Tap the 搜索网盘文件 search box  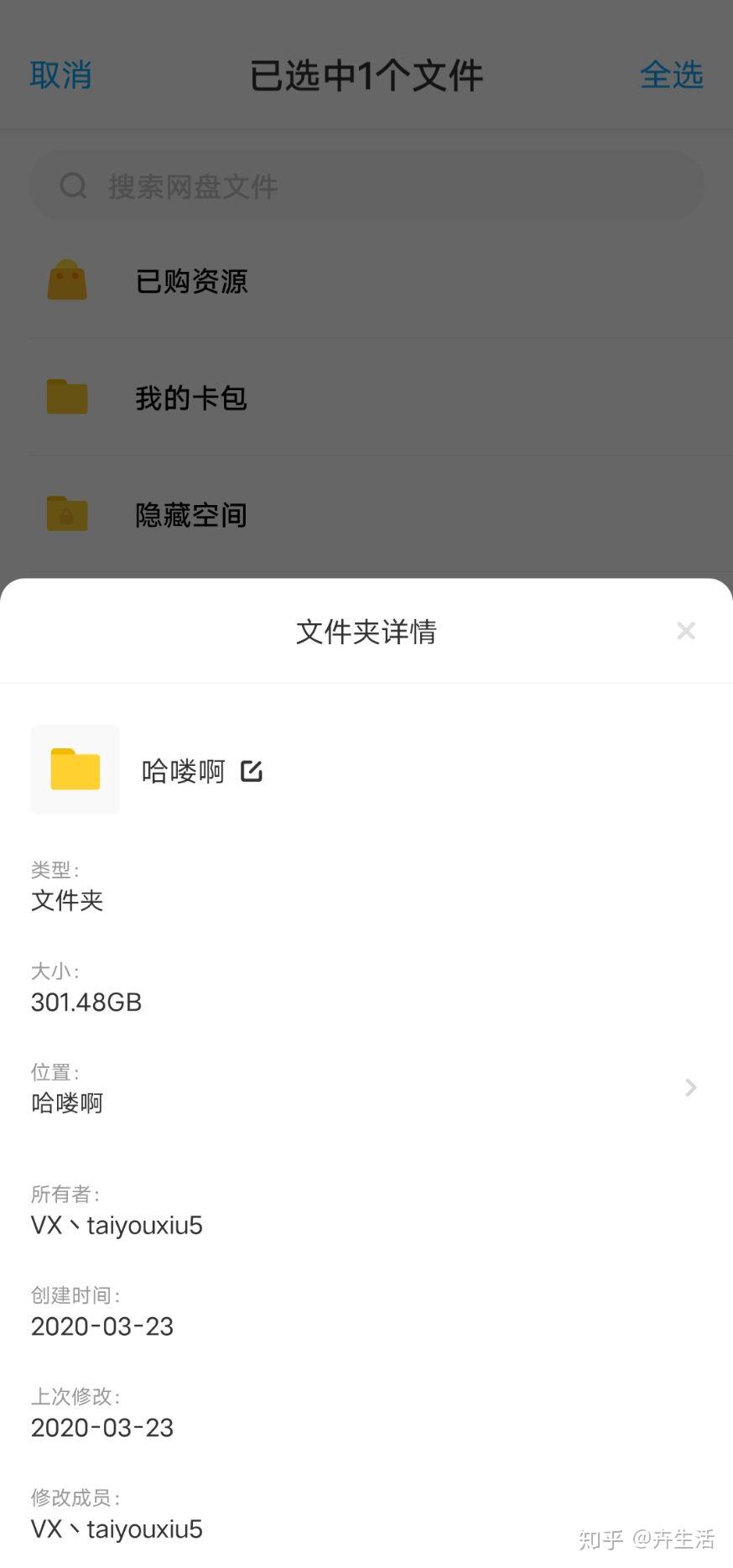tap(366, 186)
